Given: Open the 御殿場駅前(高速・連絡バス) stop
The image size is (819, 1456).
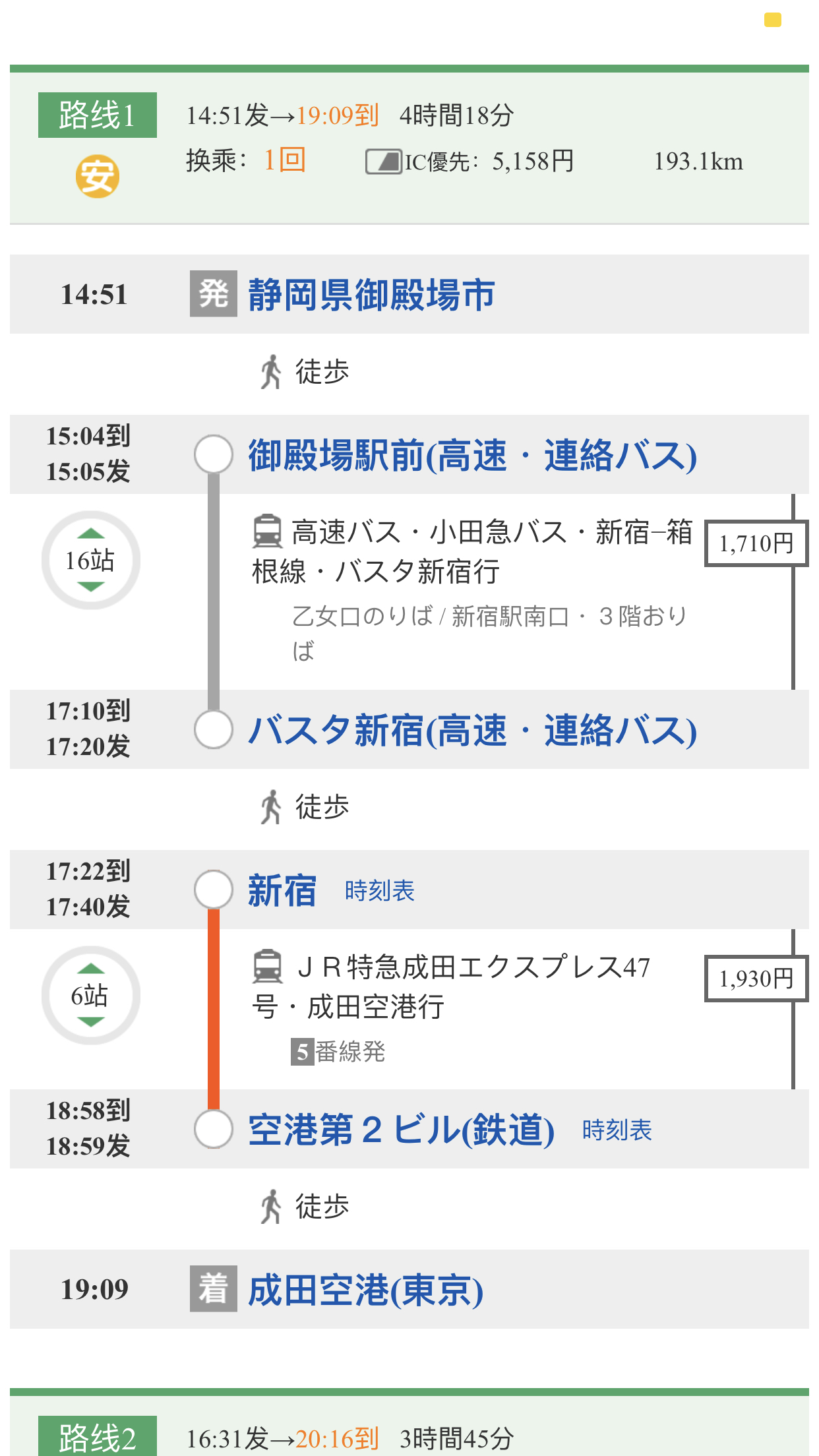Looking at the screenshot, I should pyautogui.click(x=472, y=455).
